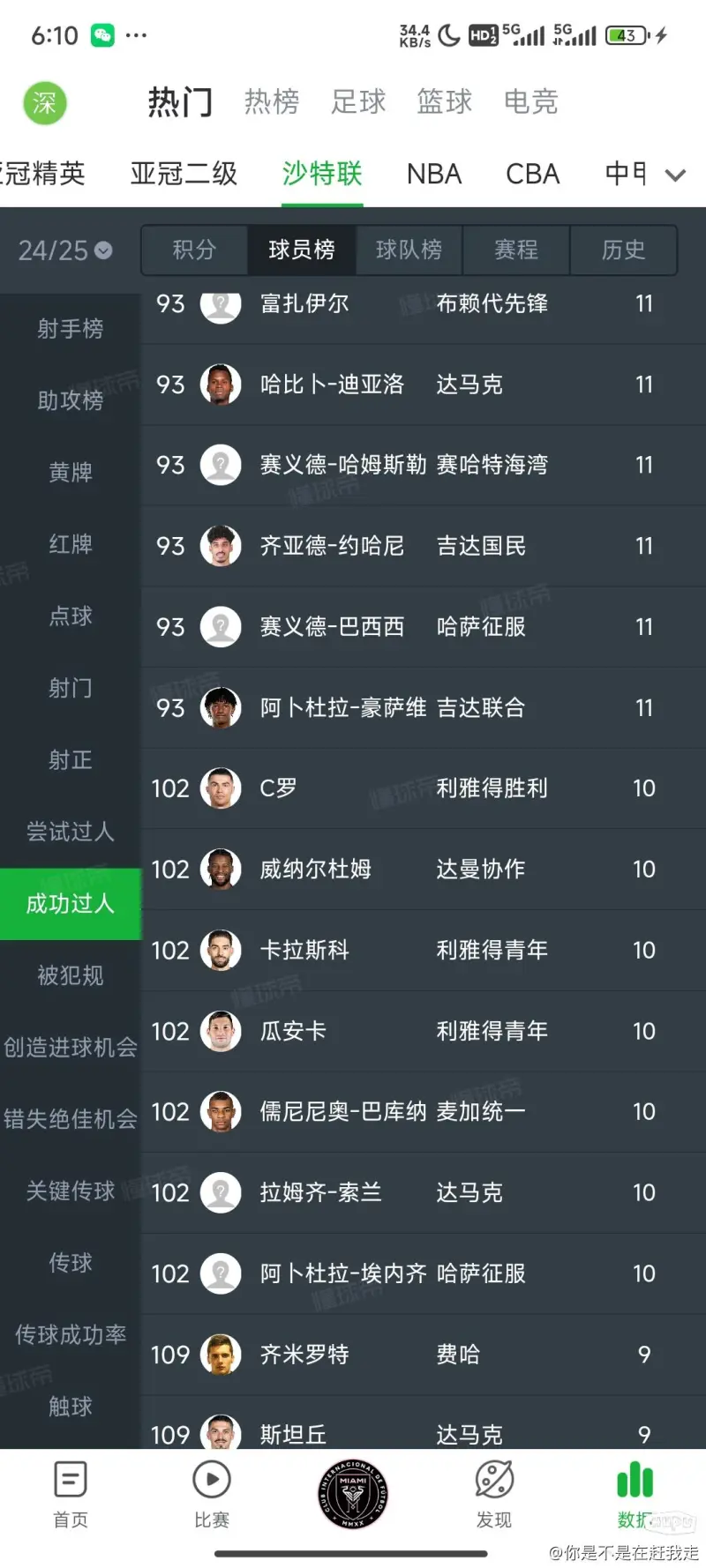
Task: Go to the 首页 home tab
Action: point(71,1494)
